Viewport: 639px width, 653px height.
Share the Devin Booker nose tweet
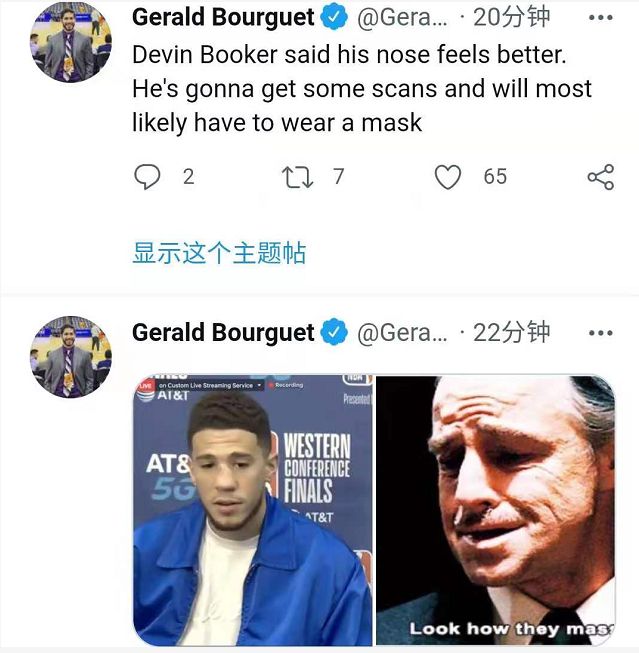(x=600, y=177)
